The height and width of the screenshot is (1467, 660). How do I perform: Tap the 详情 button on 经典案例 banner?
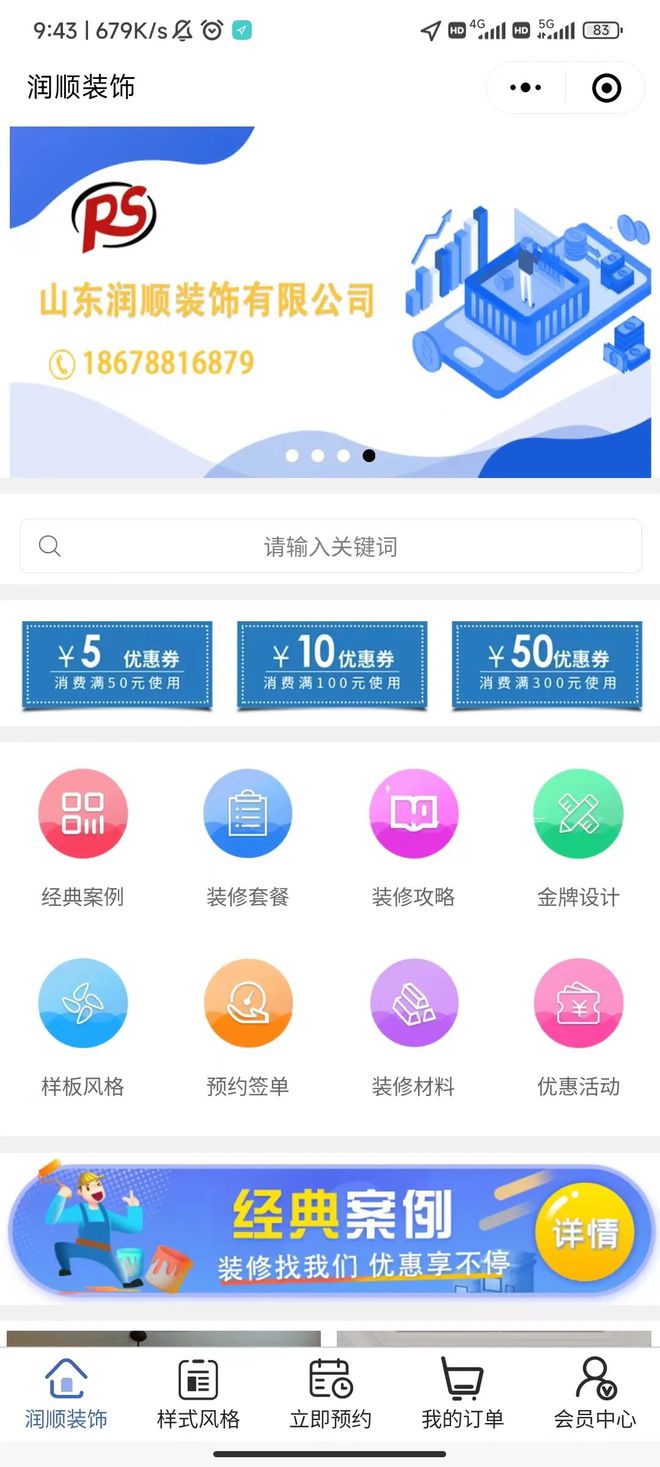pos(585,1232)
